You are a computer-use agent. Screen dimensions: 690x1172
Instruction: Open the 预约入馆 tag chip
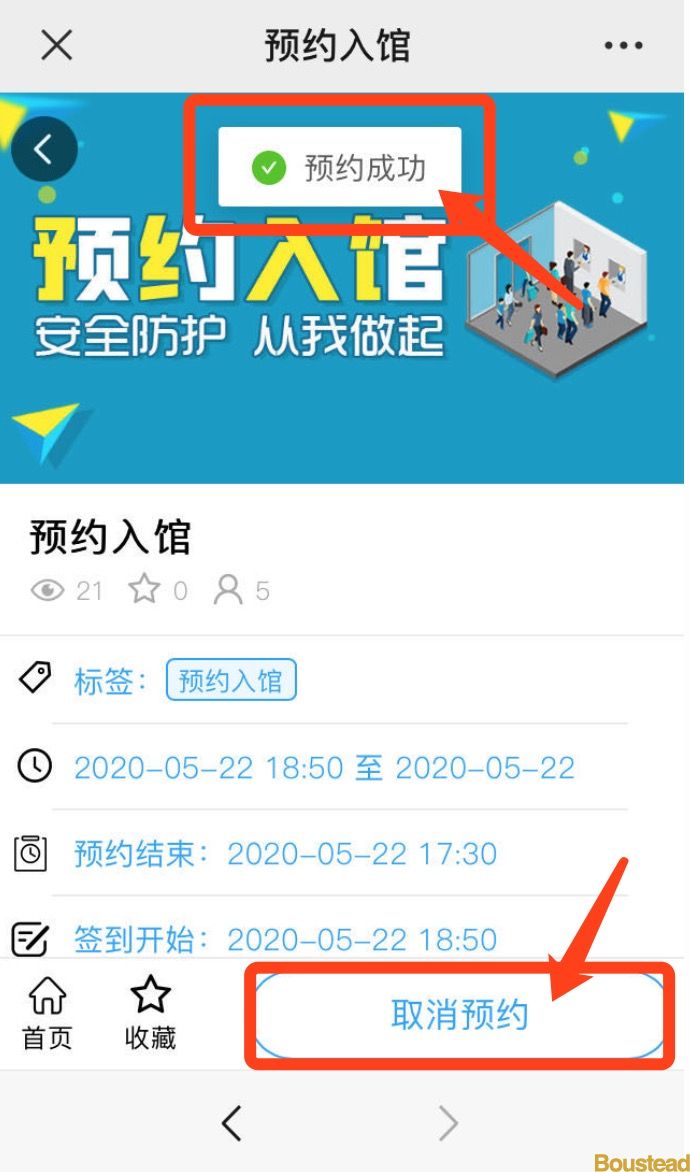tap(231, 682)
